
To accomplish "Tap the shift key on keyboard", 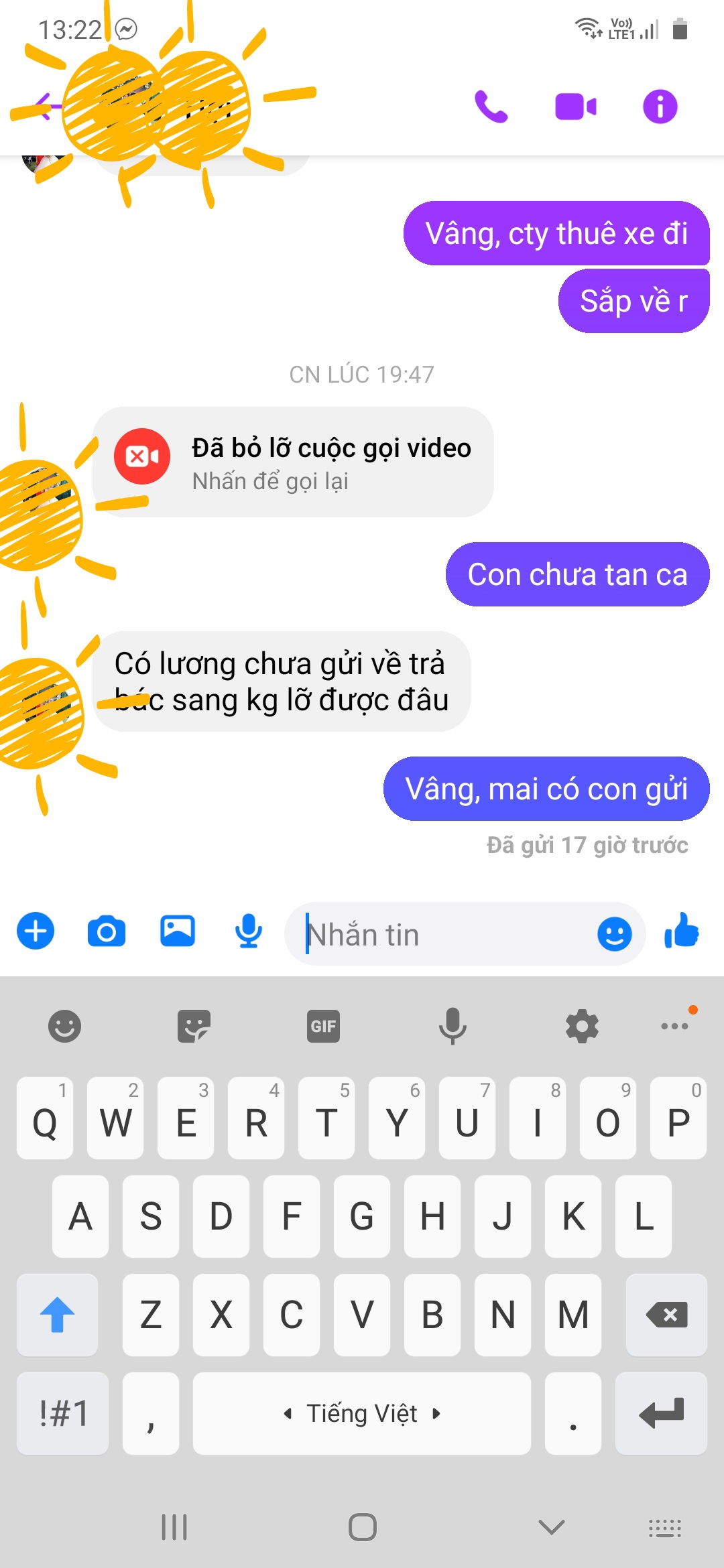I will (x=58, y=1315).
